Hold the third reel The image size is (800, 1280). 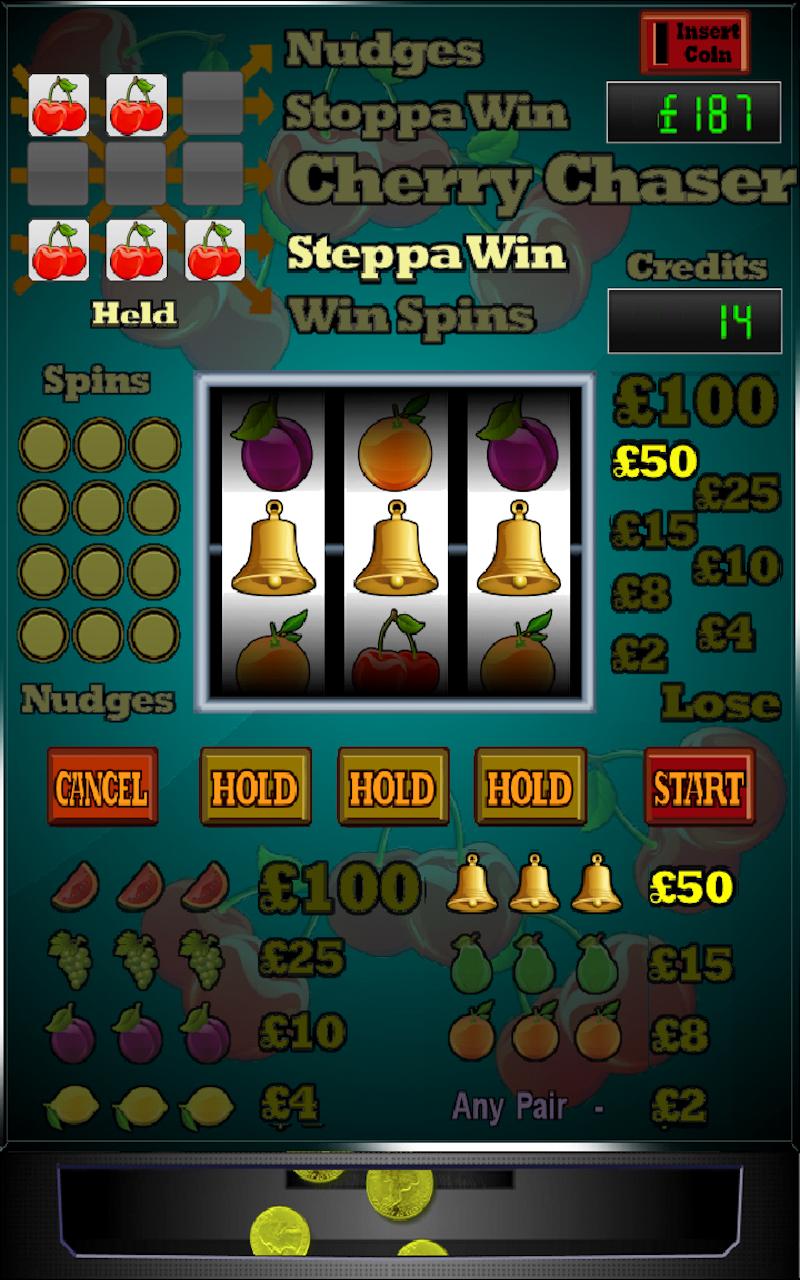tap(530, 787)
